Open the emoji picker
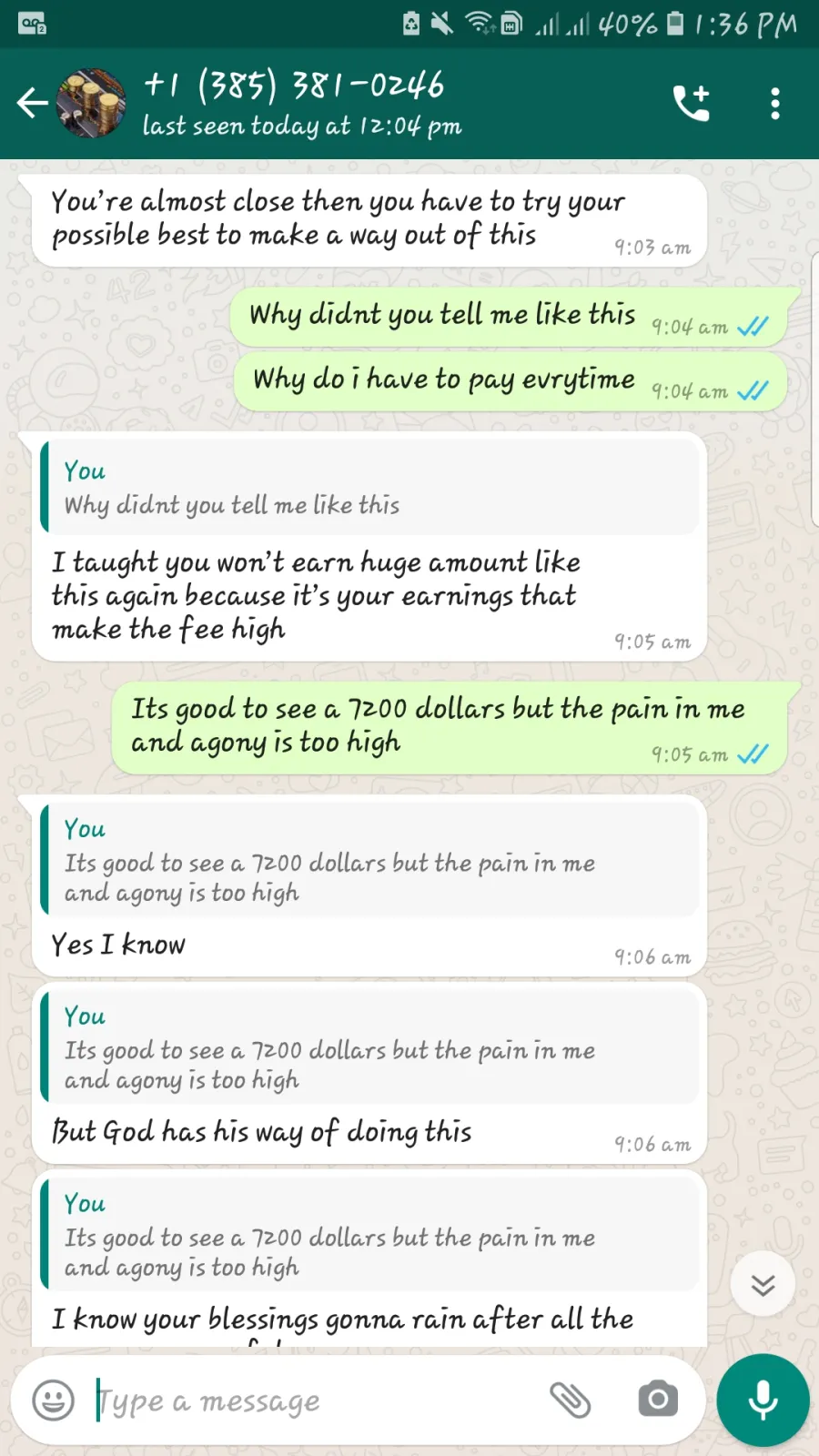 click(54, 1400)
